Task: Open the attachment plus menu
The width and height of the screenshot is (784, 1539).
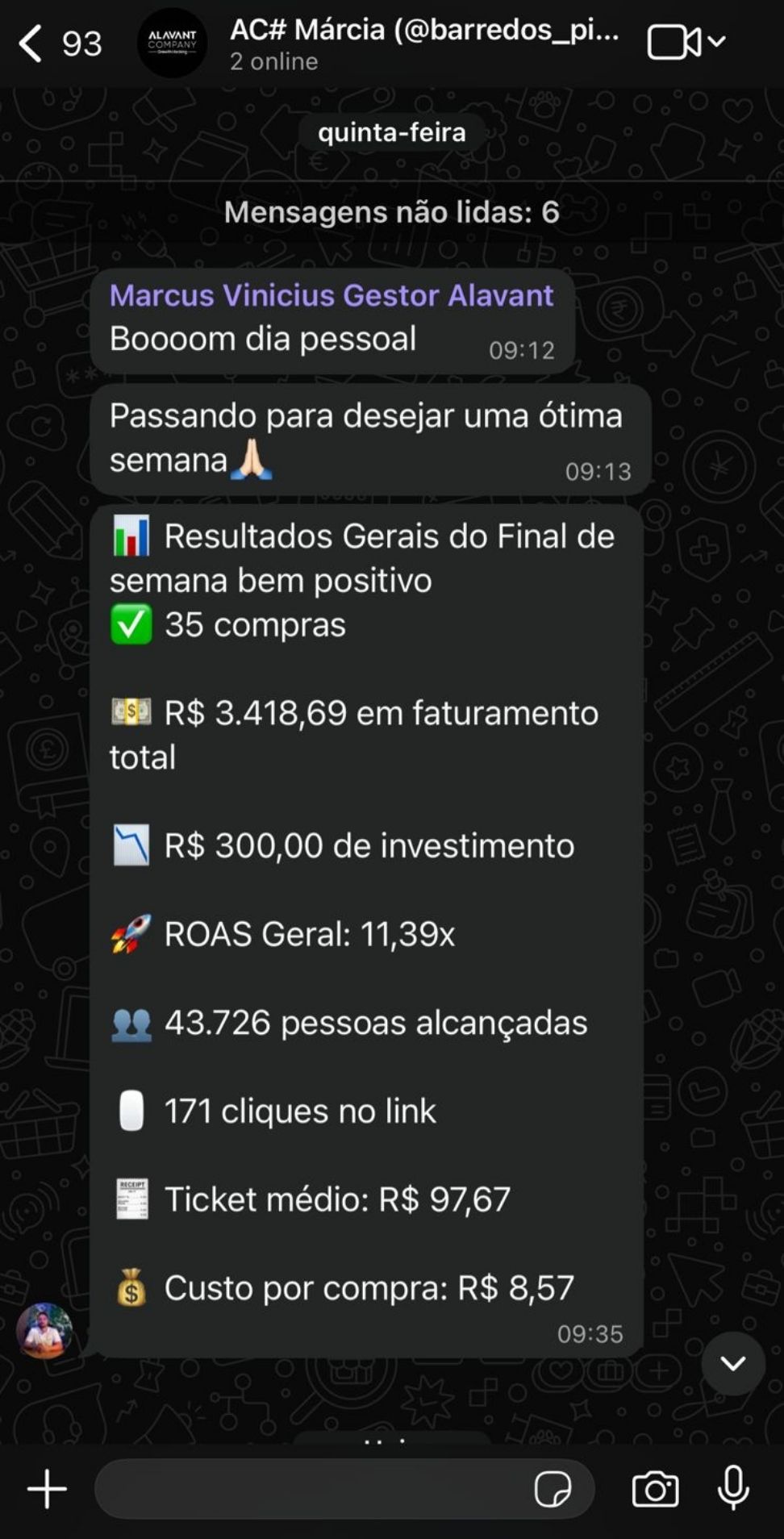Action: tap(48, 1488)
